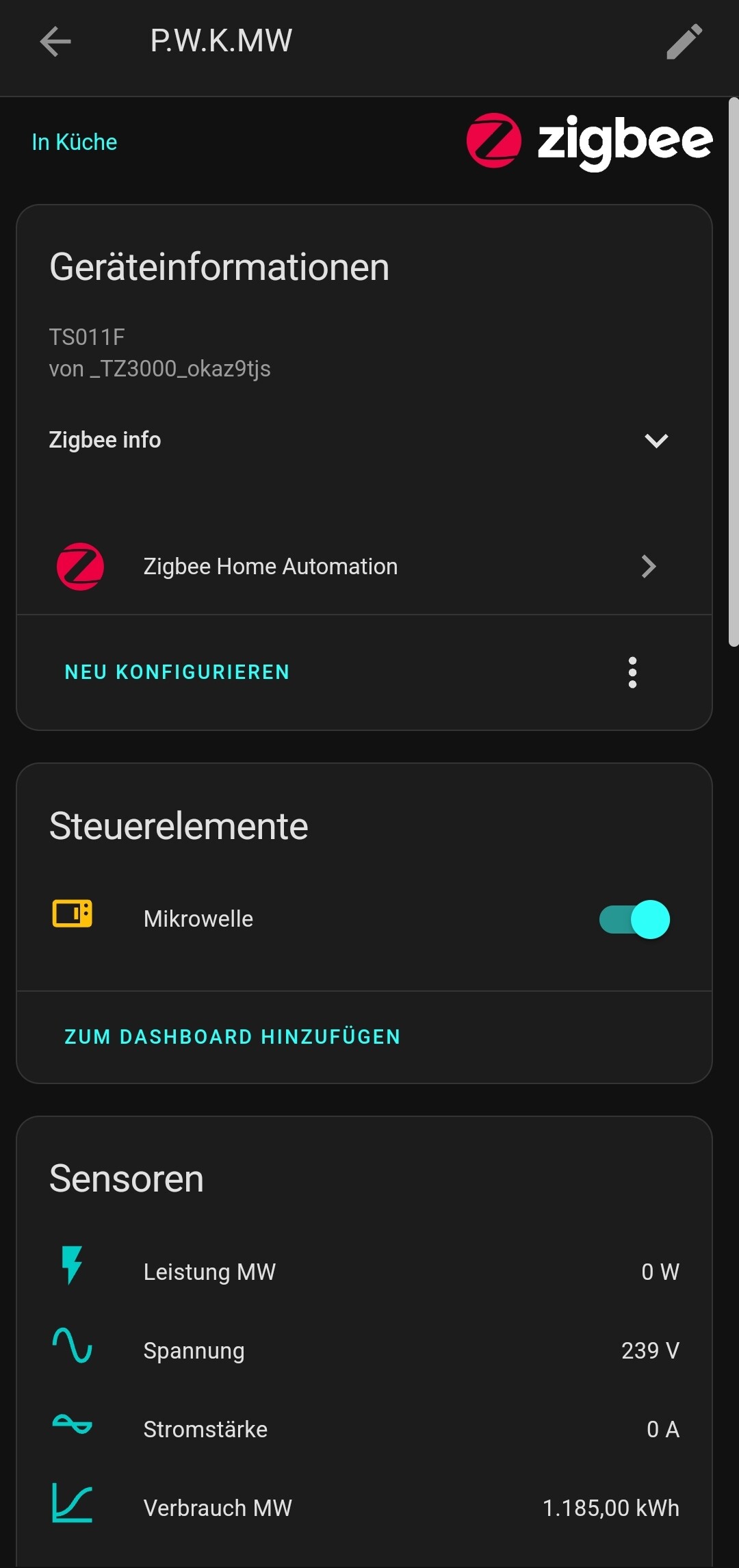Edit device name with pencil icon
This screenshot has height=1568, width=739.
(684, 42)
